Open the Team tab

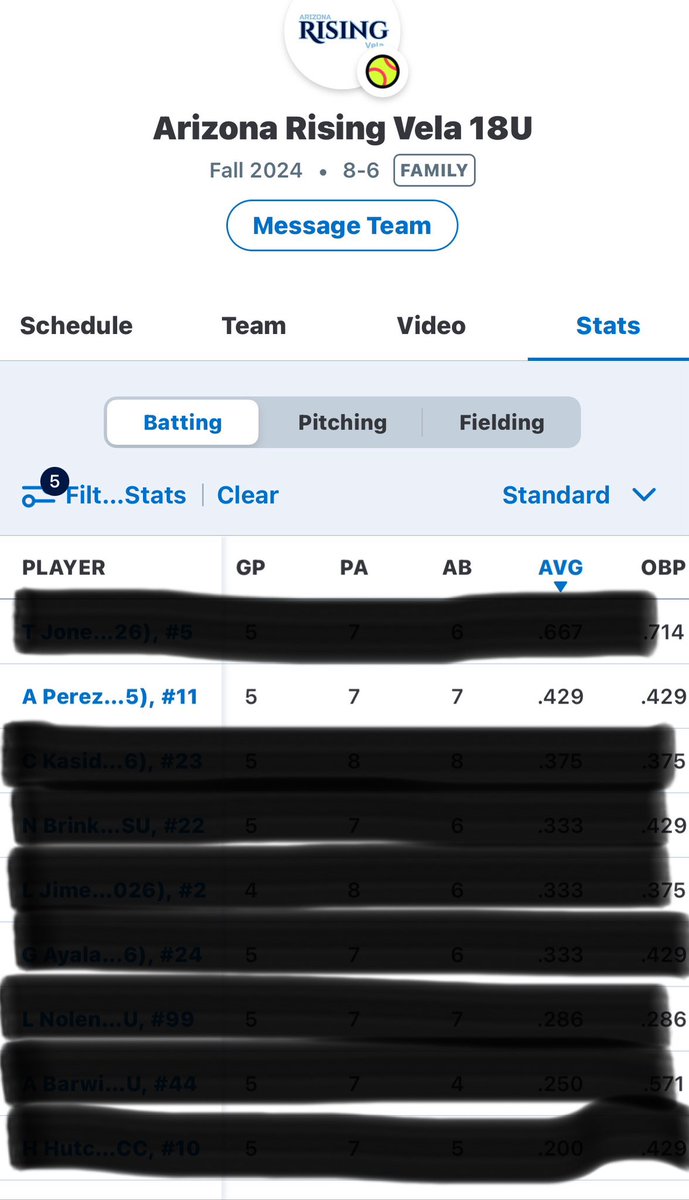[x=254, y=326]
